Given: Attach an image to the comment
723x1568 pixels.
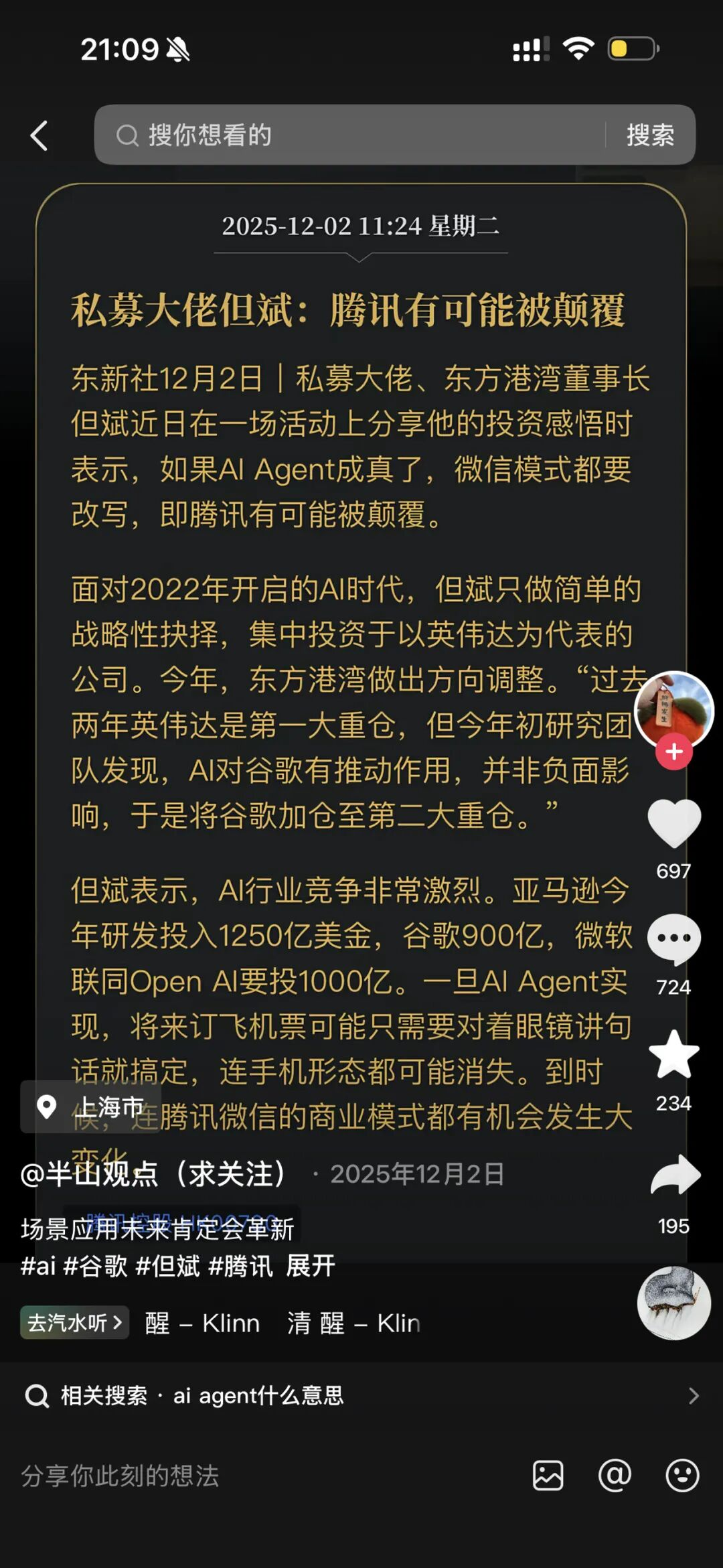Looking at the screenshot, I should point(548,1476).
